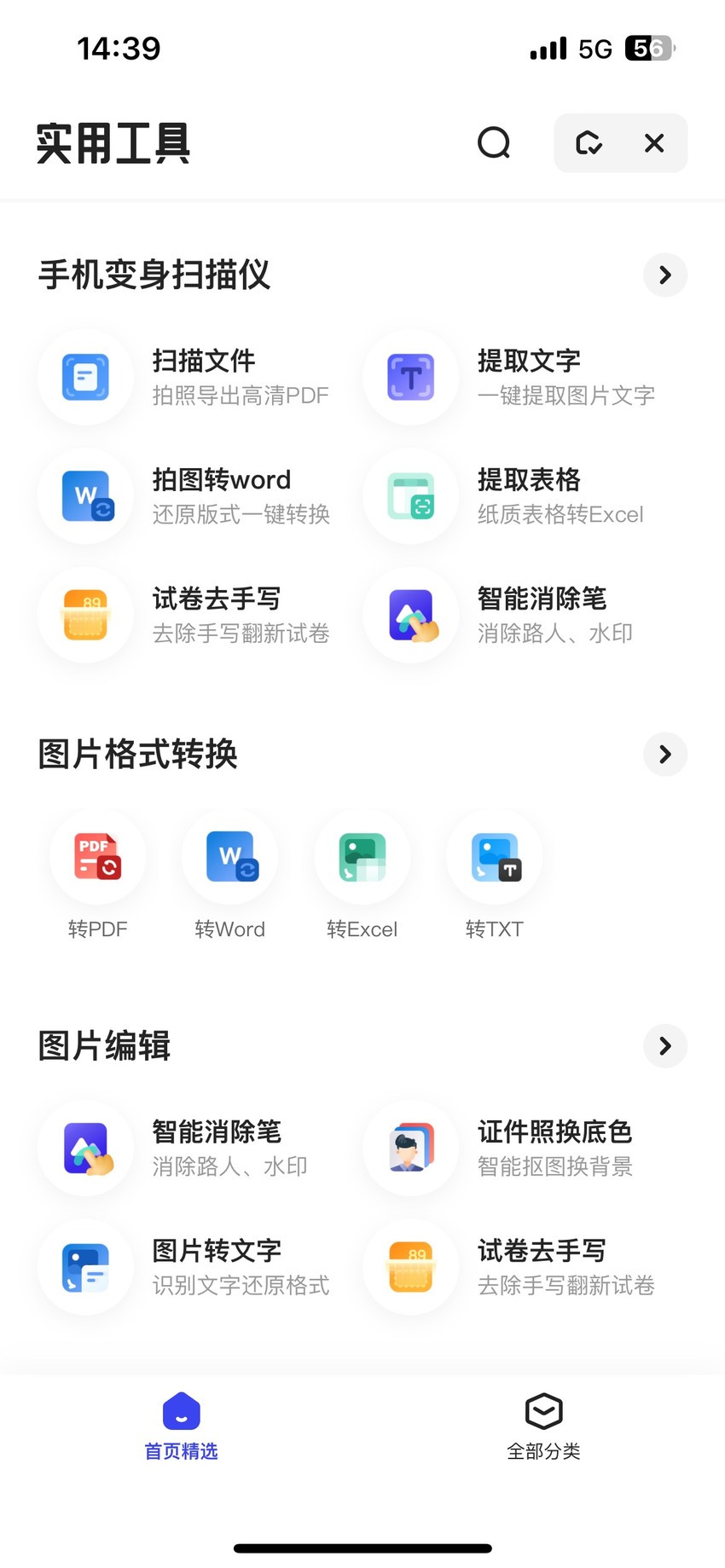The width and height of the screenshot is (725, 1568).
Task: Close the 实用工具 mini program
Action: pos(654,143)
